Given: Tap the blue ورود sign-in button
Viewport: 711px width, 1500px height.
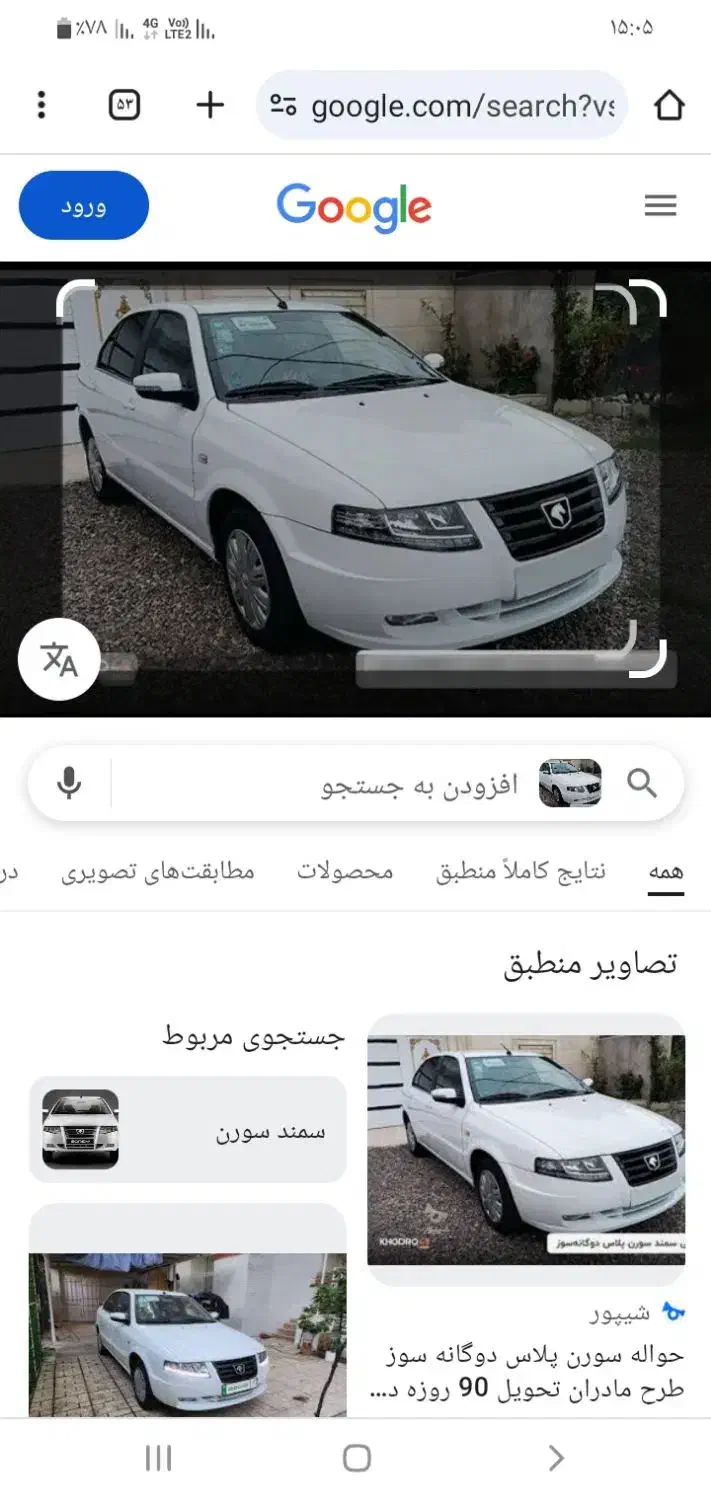Looking at the screenshot, I should [84, 206].
